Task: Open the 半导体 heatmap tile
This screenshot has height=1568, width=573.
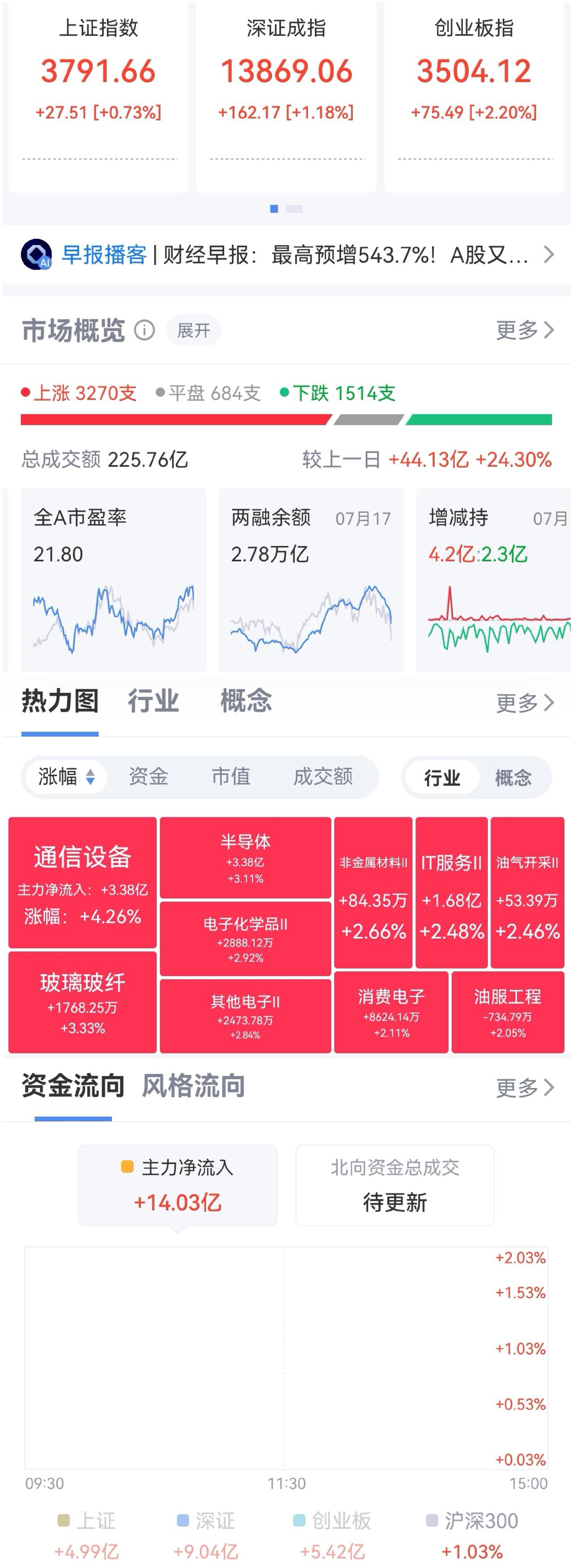Action: tap(245, 858)
